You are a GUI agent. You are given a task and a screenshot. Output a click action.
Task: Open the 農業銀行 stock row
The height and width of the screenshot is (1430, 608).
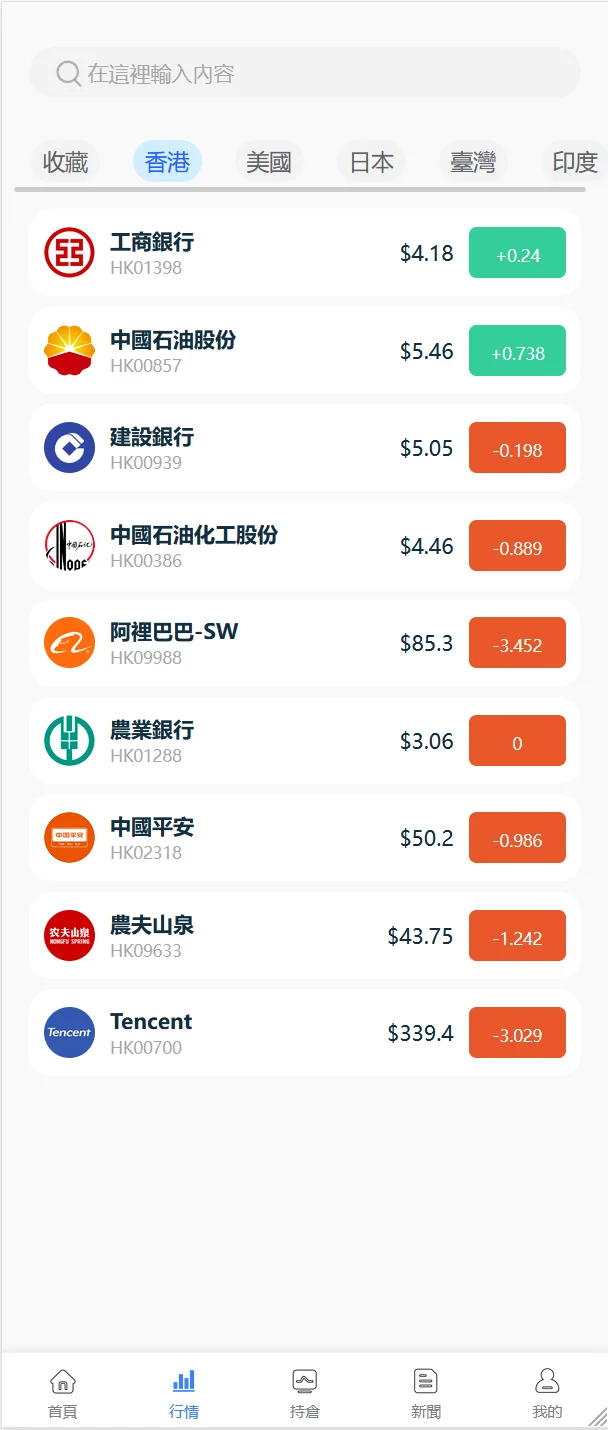[304, 741]
